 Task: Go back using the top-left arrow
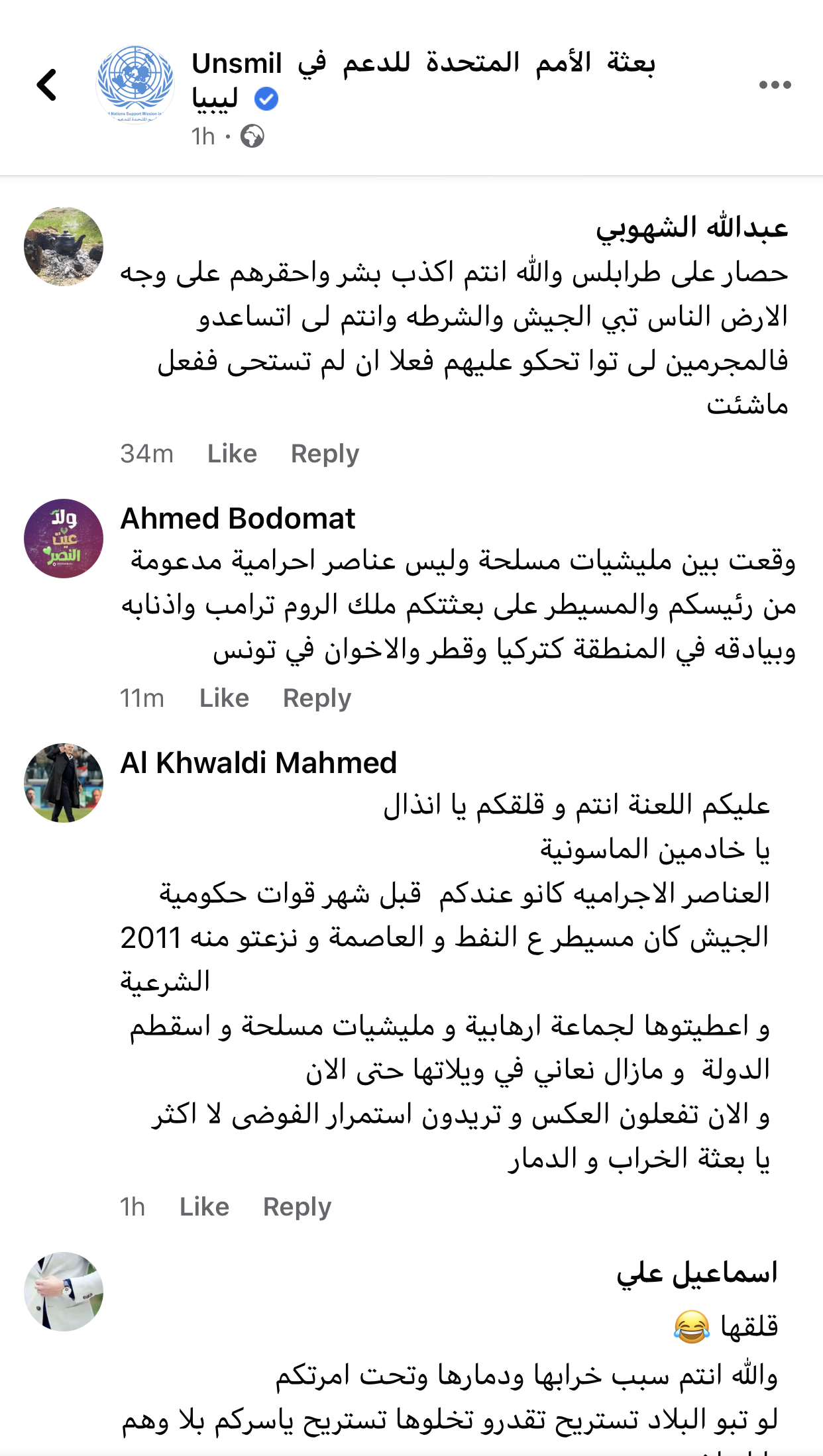(46, 85)
